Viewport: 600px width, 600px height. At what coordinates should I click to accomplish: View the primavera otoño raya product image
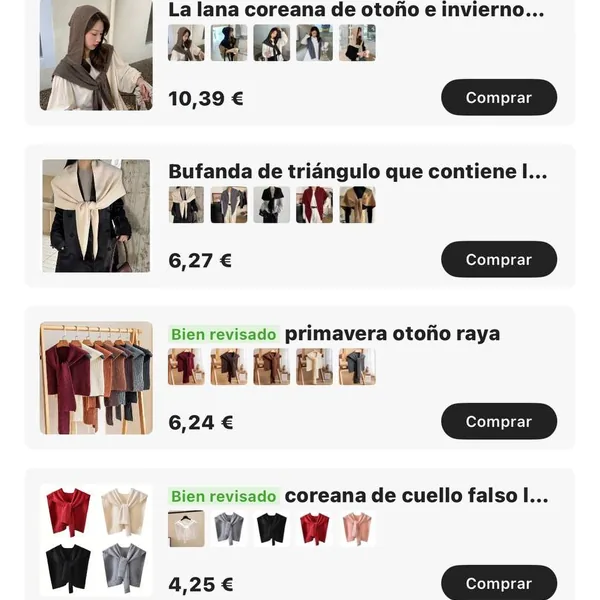96,378
